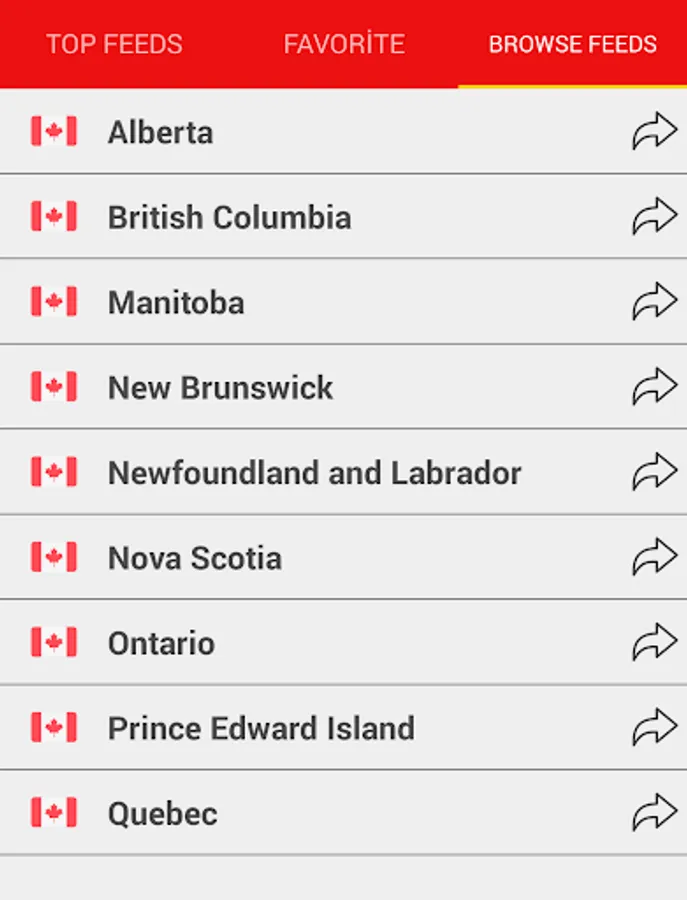Open British Columbia feeds

[x=229, y=217]
